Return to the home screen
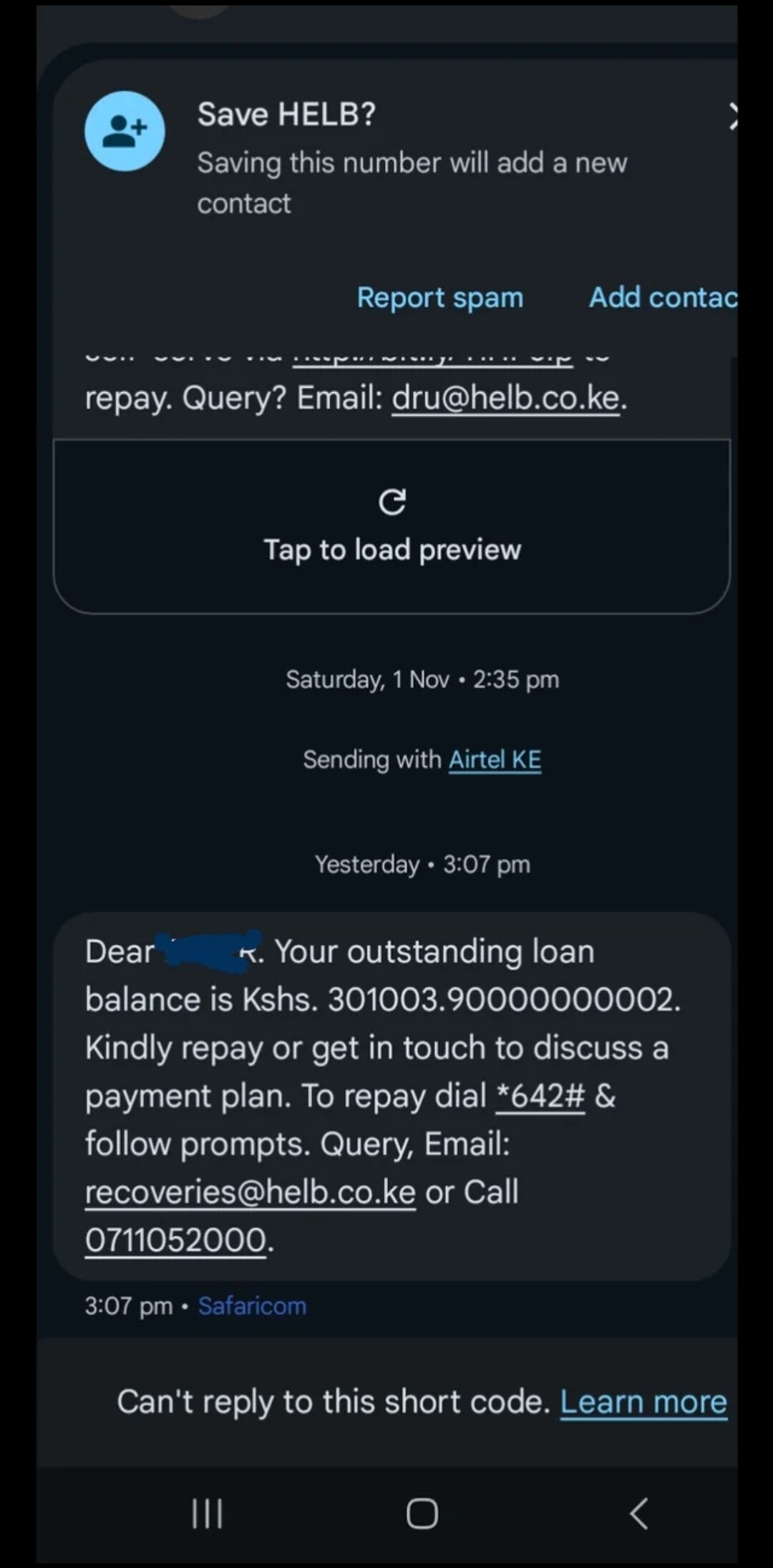 tap(422, 1514)
